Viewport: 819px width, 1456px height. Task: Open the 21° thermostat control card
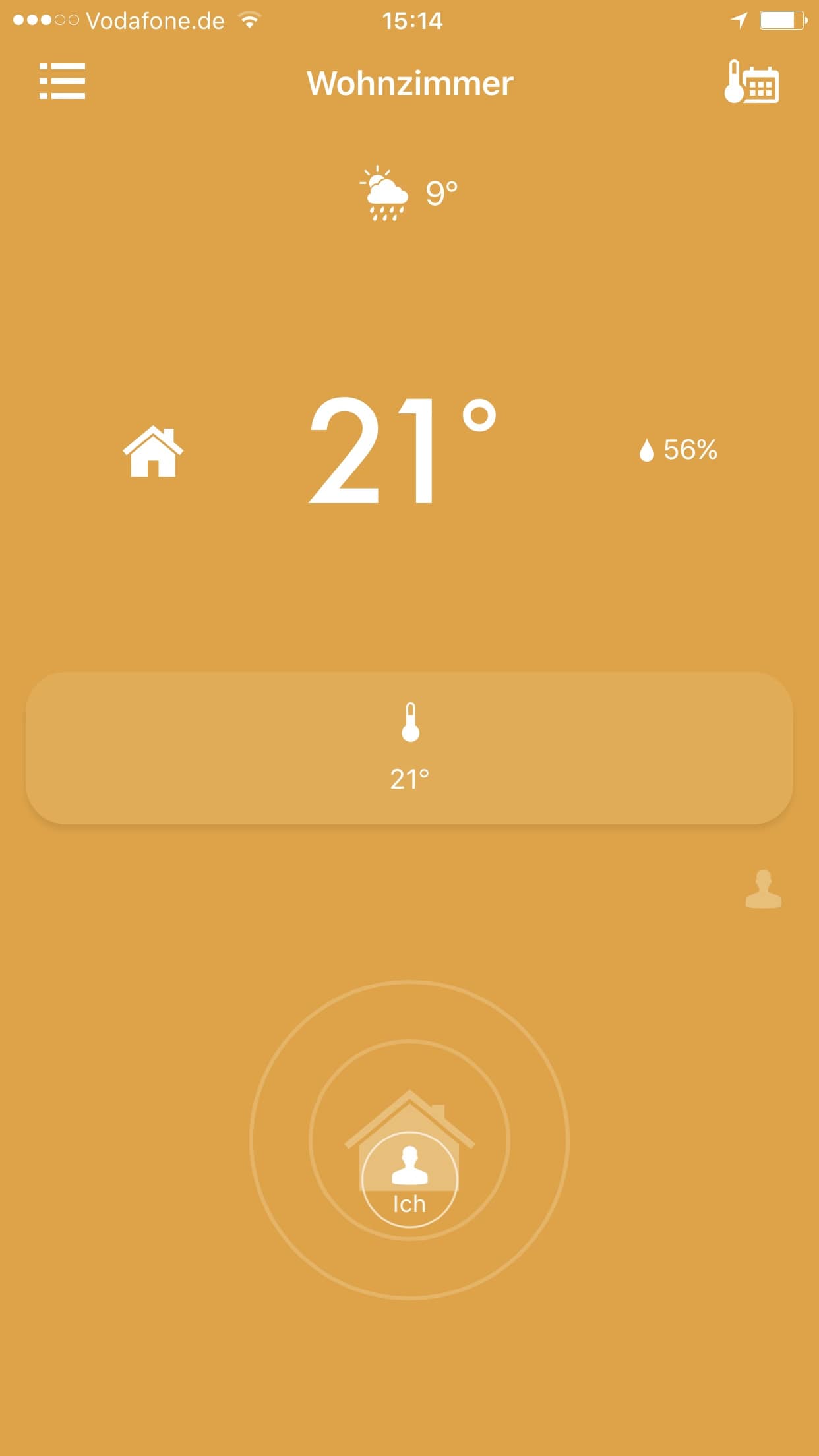point(409,748)
